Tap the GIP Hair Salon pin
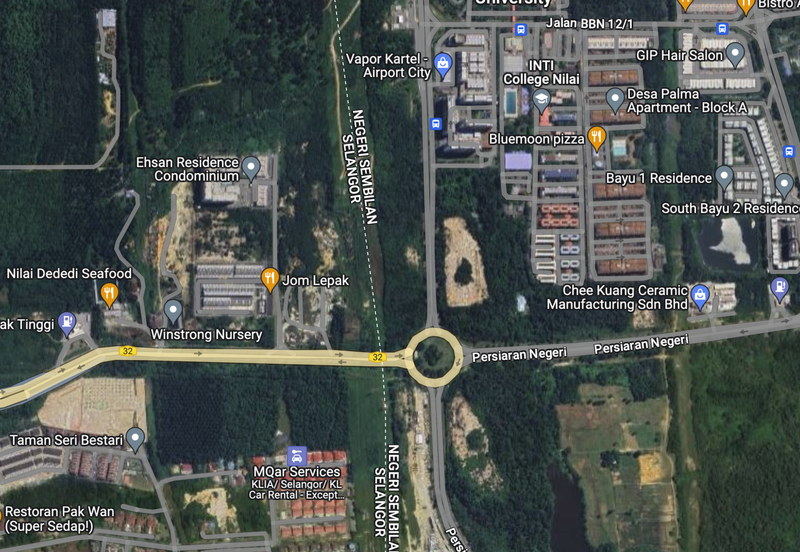 (736, 54)
